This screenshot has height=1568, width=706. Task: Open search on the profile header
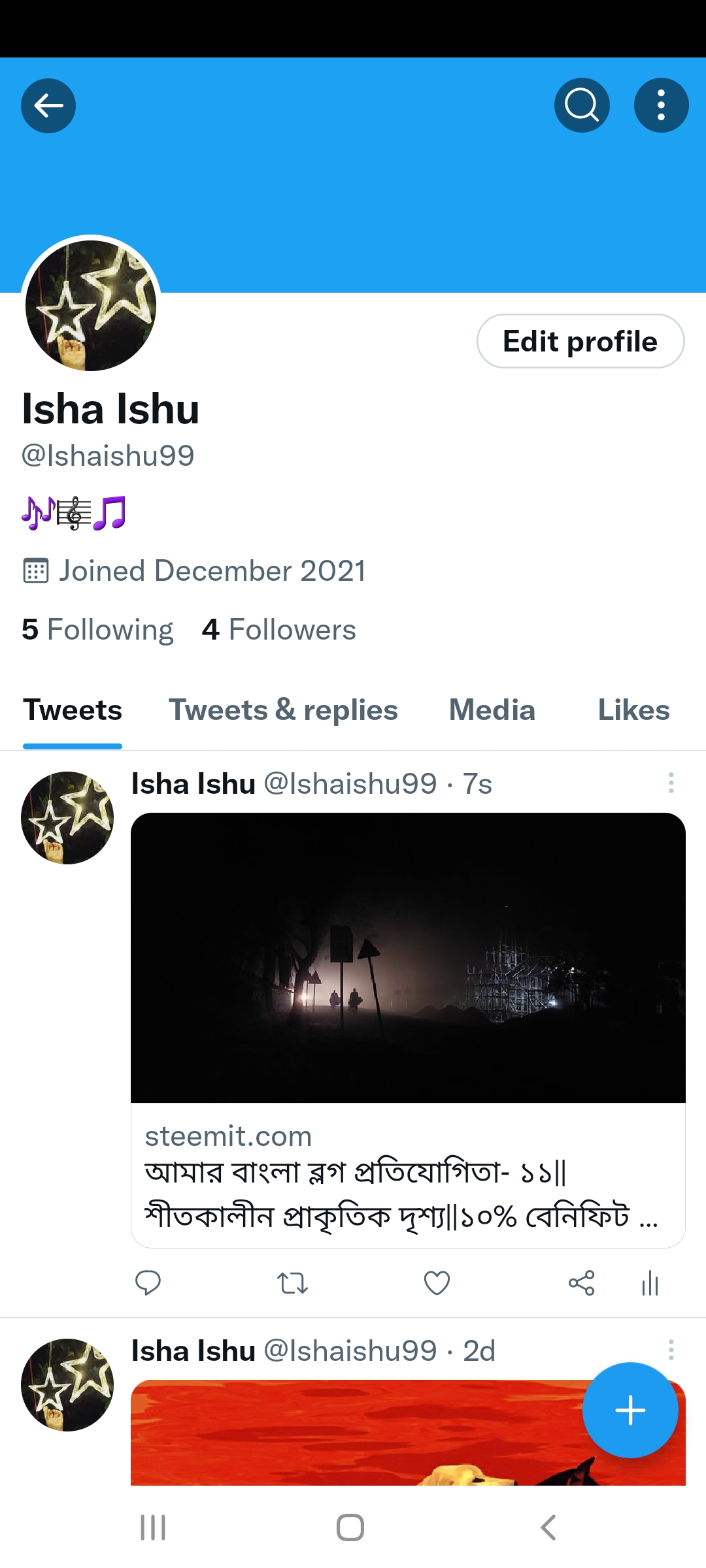pyautogui.click(x=582, y=105)
